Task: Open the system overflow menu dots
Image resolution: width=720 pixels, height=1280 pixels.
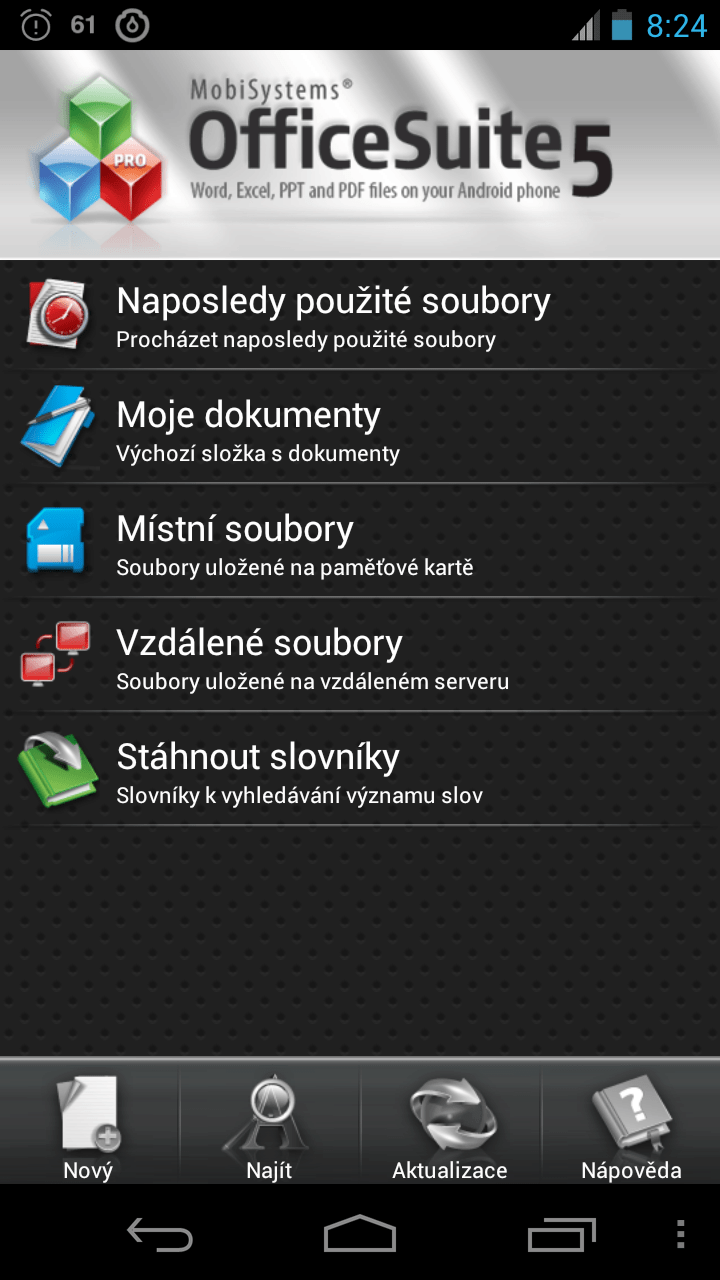Action: coord(681,1234)
